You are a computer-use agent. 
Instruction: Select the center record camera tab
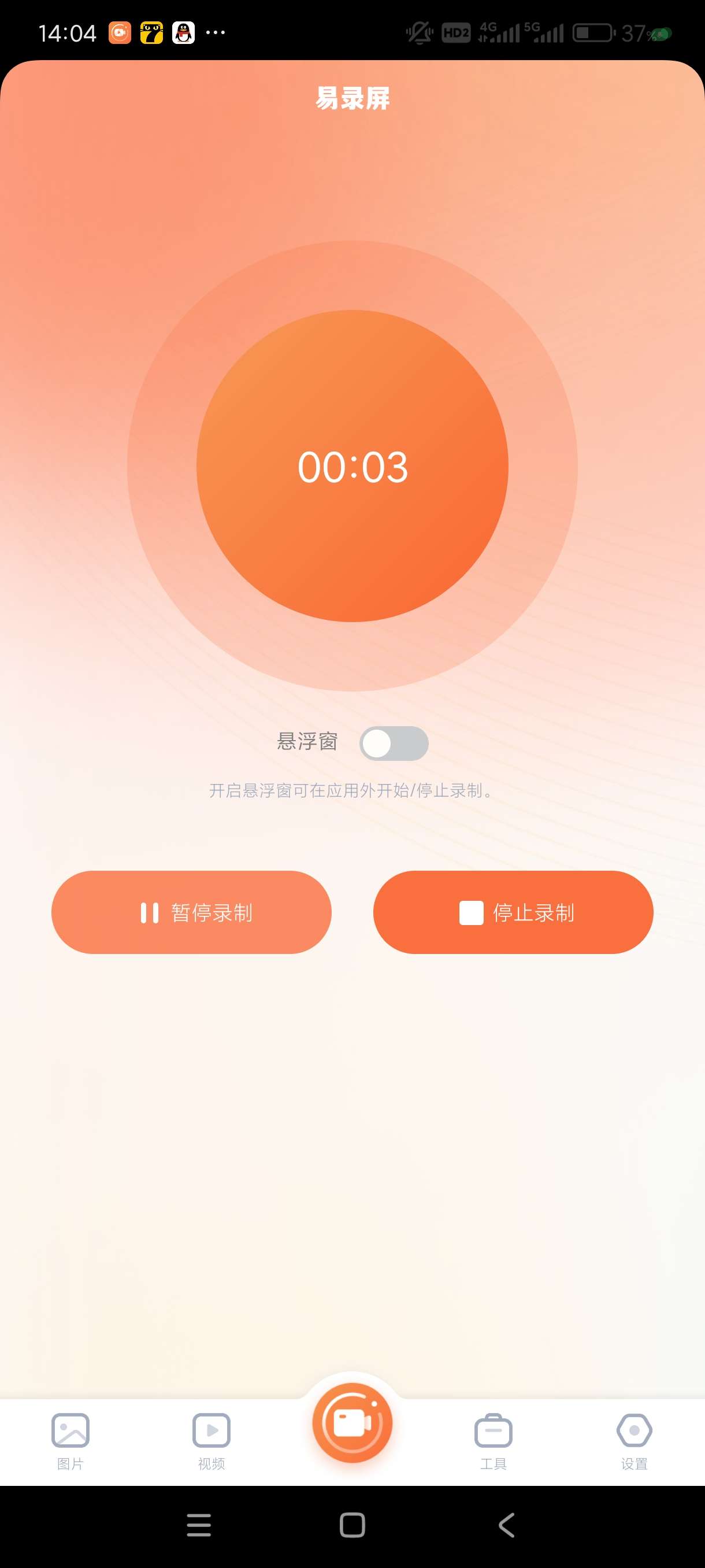pyautogui.click(x=352, y=1423)
